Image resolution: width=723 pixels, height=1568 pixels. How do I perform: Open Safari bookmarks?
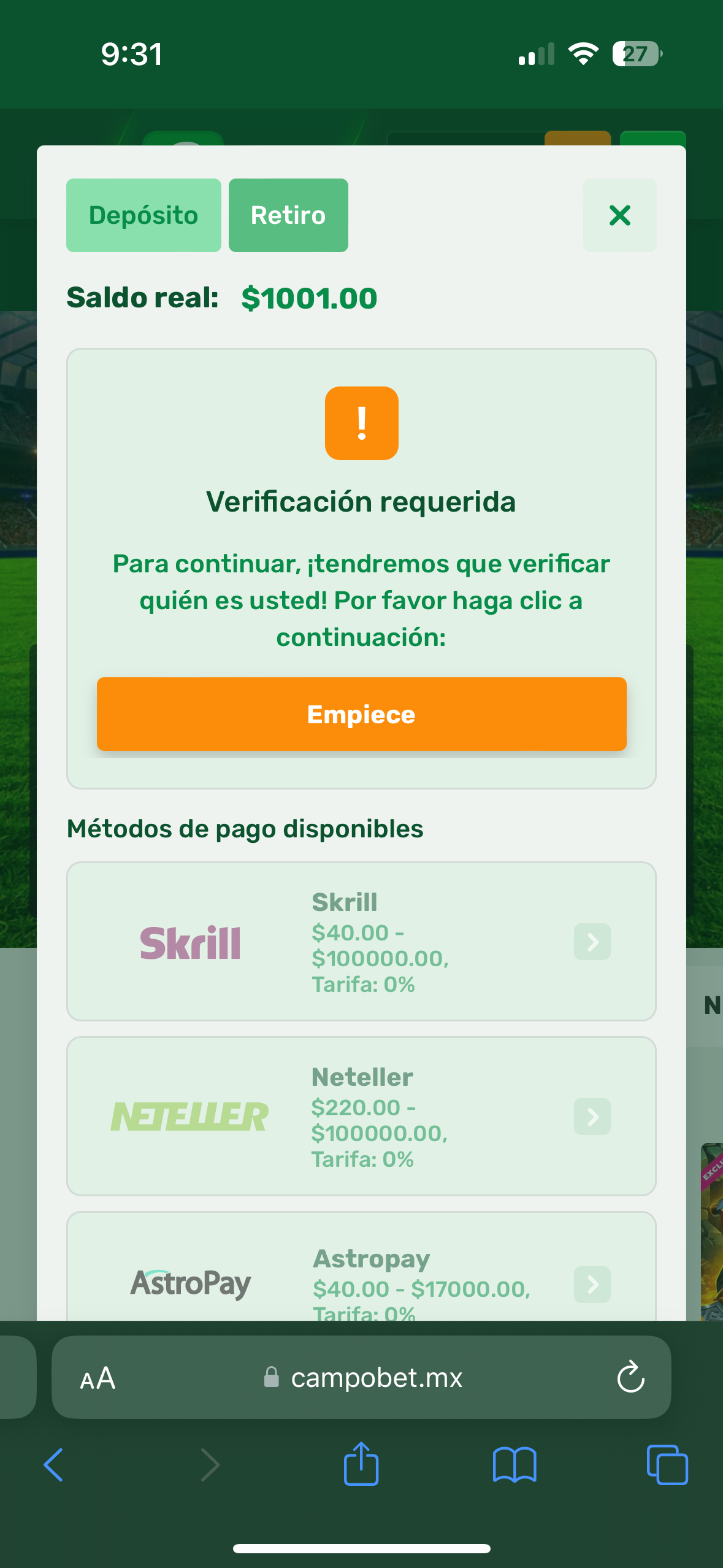pyautogui.click(x=514, y=1465)
